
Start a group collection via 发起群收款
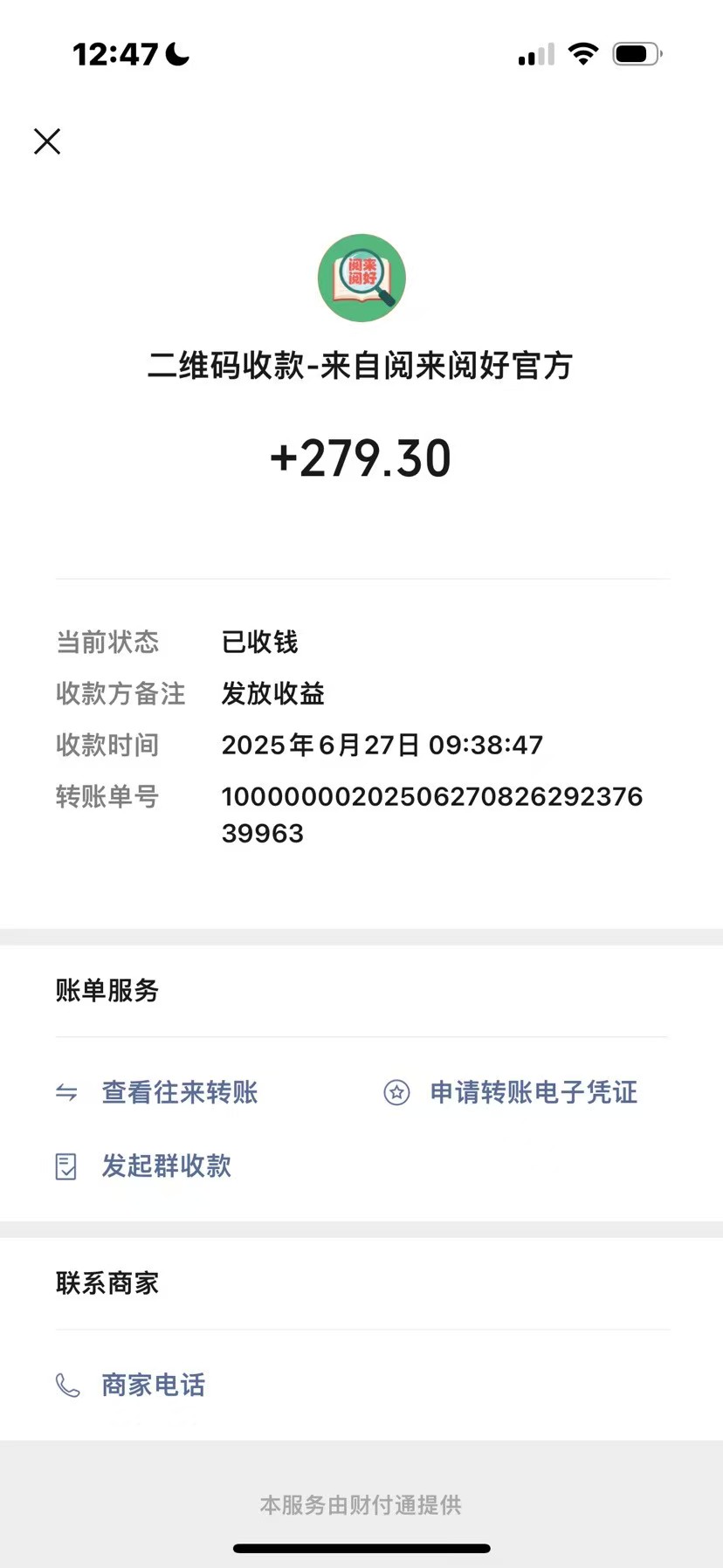[166, 1166]
